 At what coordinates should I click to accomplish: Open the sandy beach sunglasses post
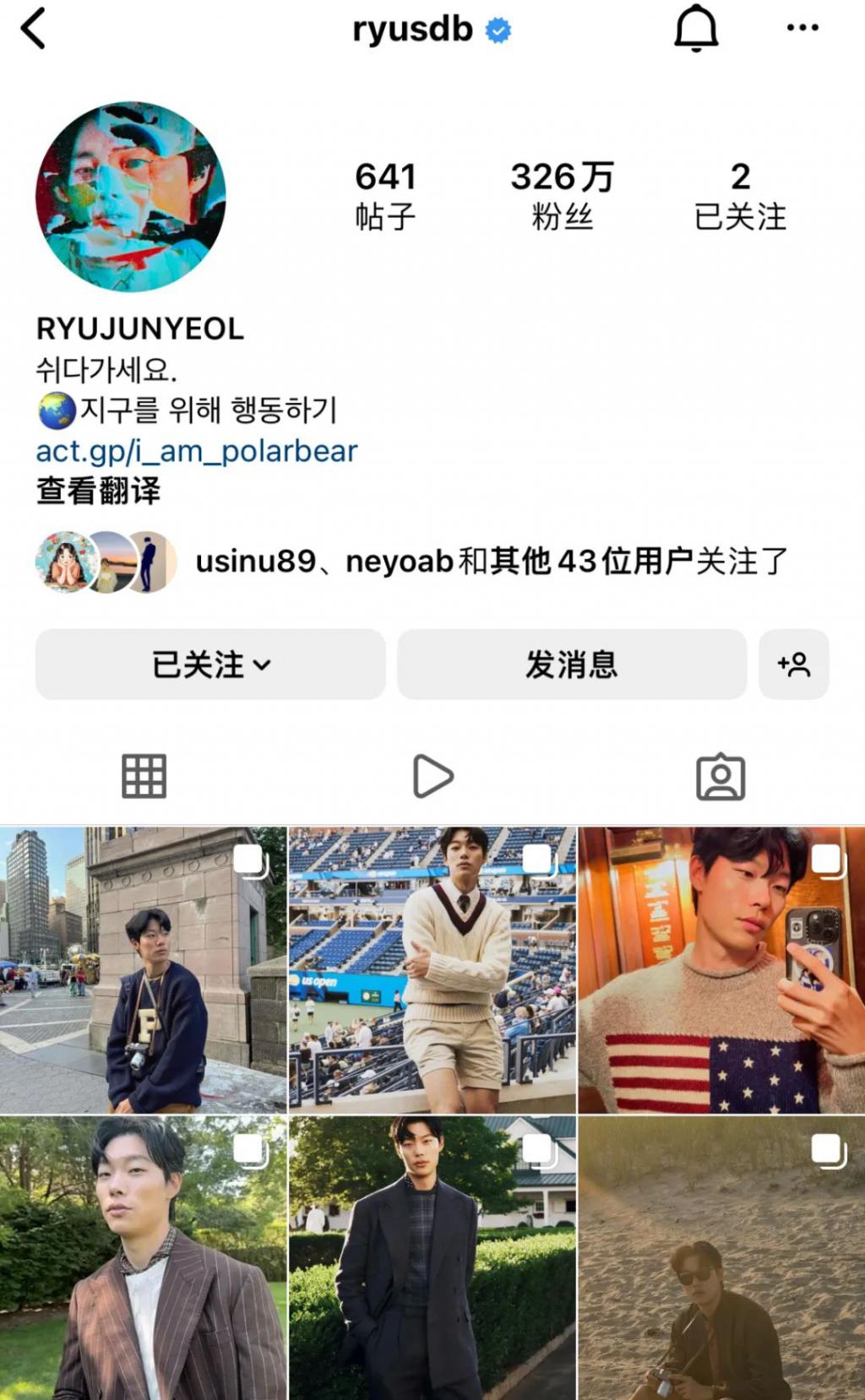point(721,1258)
